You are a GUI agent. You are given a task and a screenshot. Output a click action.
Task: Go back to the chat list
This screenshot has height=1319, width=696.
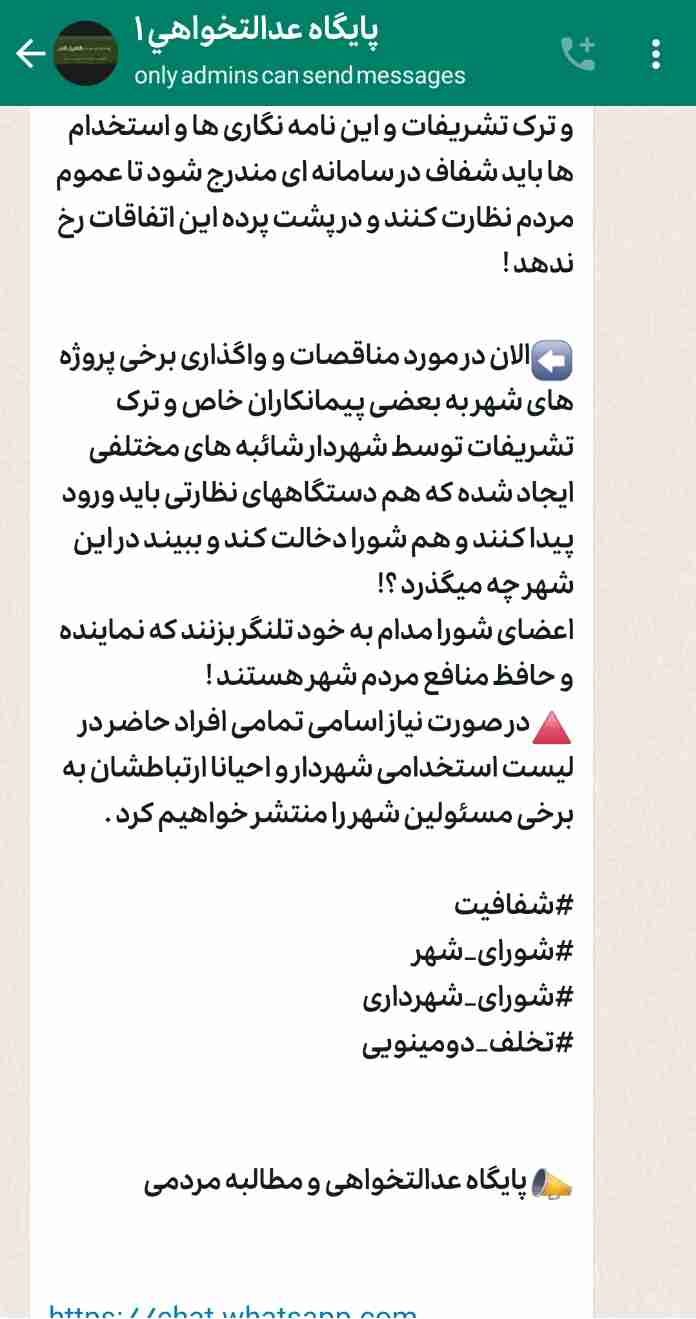point(30,54)
